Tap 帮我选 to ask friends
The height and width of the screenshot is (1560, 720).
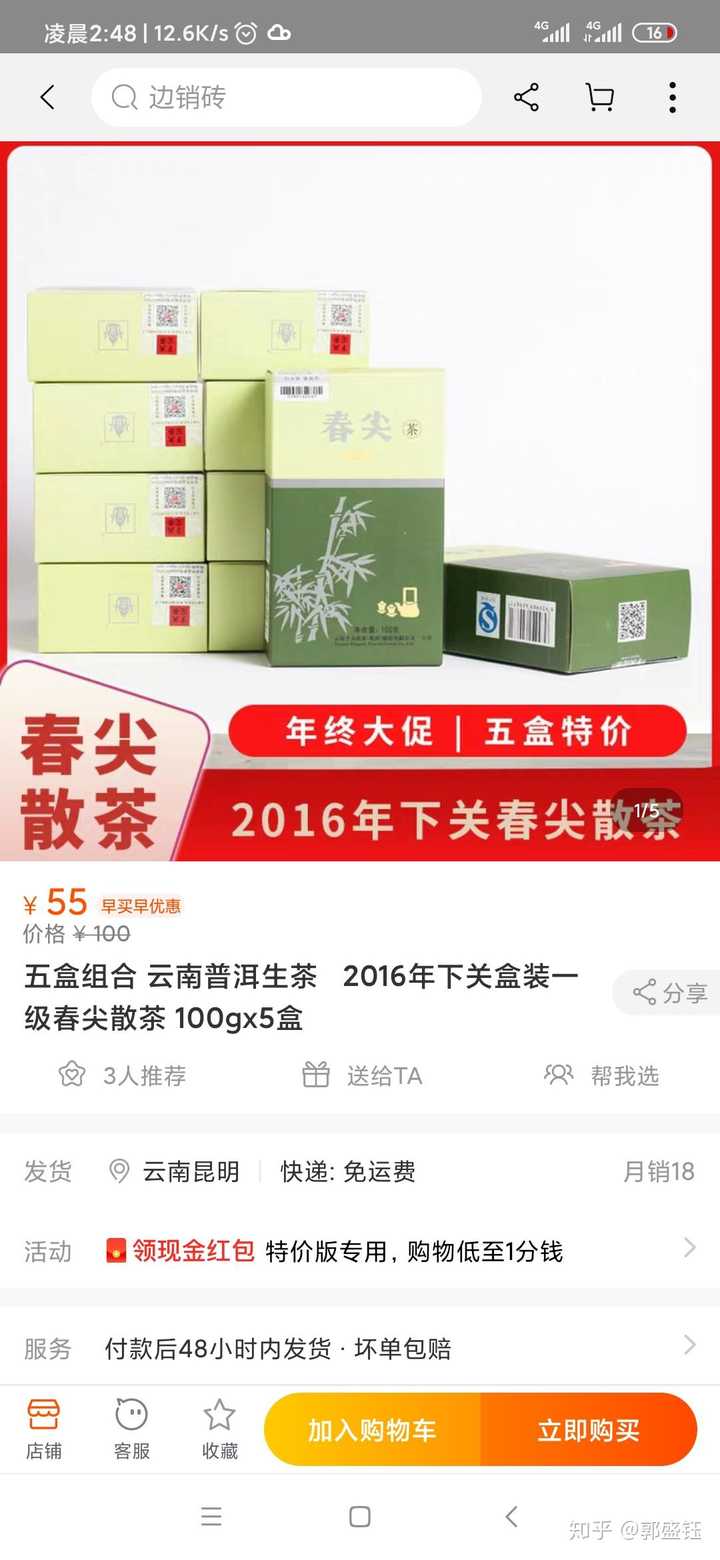[x=601, y=1075]
